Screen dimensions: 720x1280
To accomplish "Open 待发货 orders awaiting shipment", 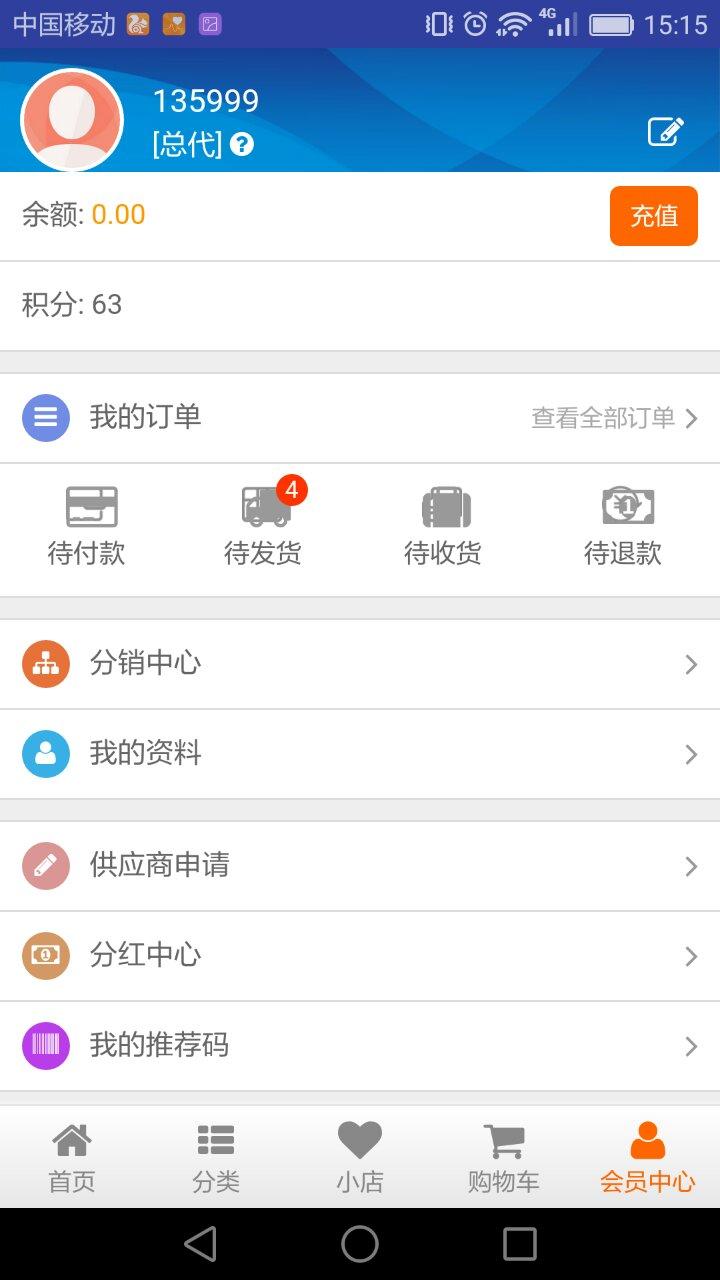I will (264, 527).
